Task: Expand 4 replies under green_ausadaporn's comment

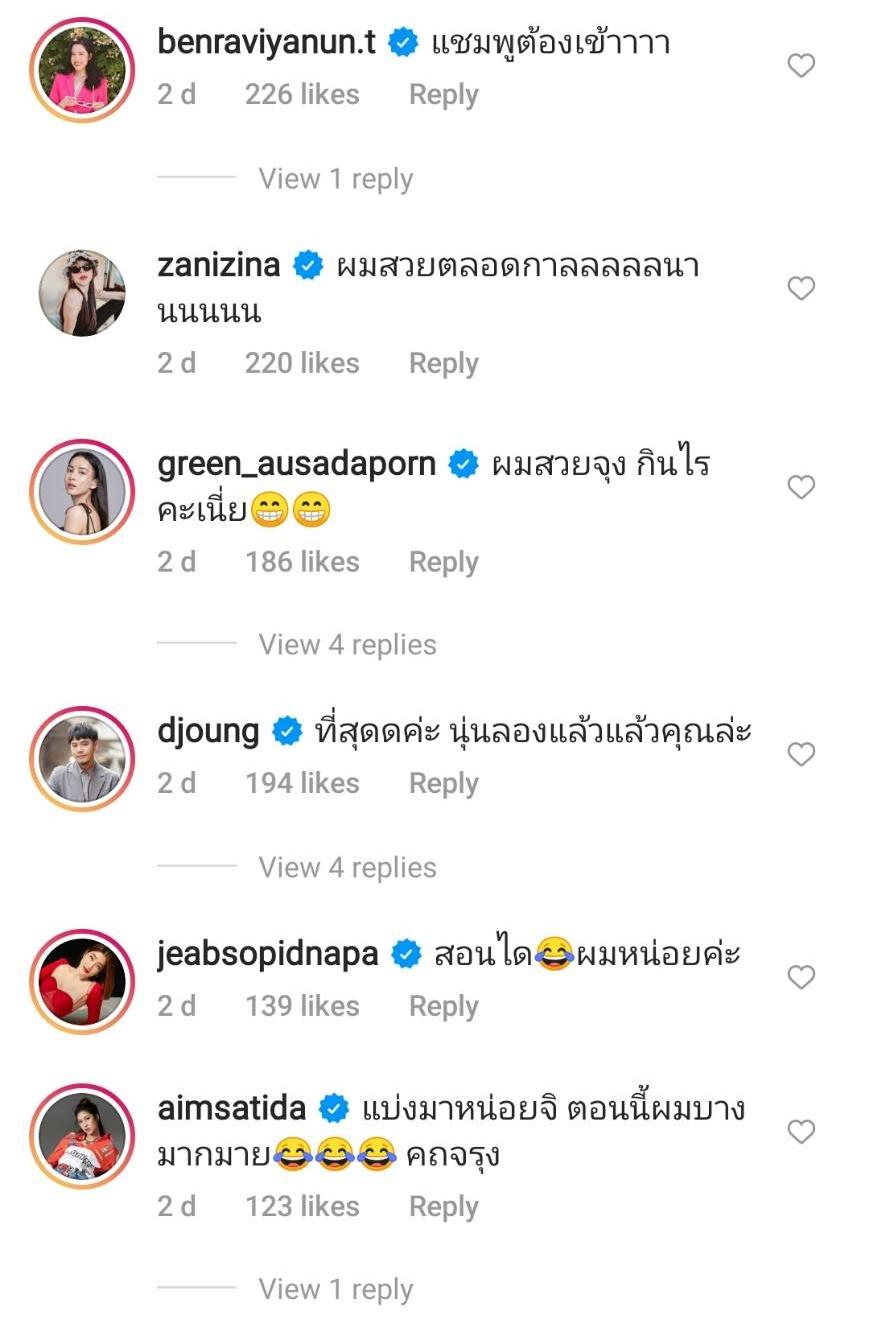Action: [347, 645]
